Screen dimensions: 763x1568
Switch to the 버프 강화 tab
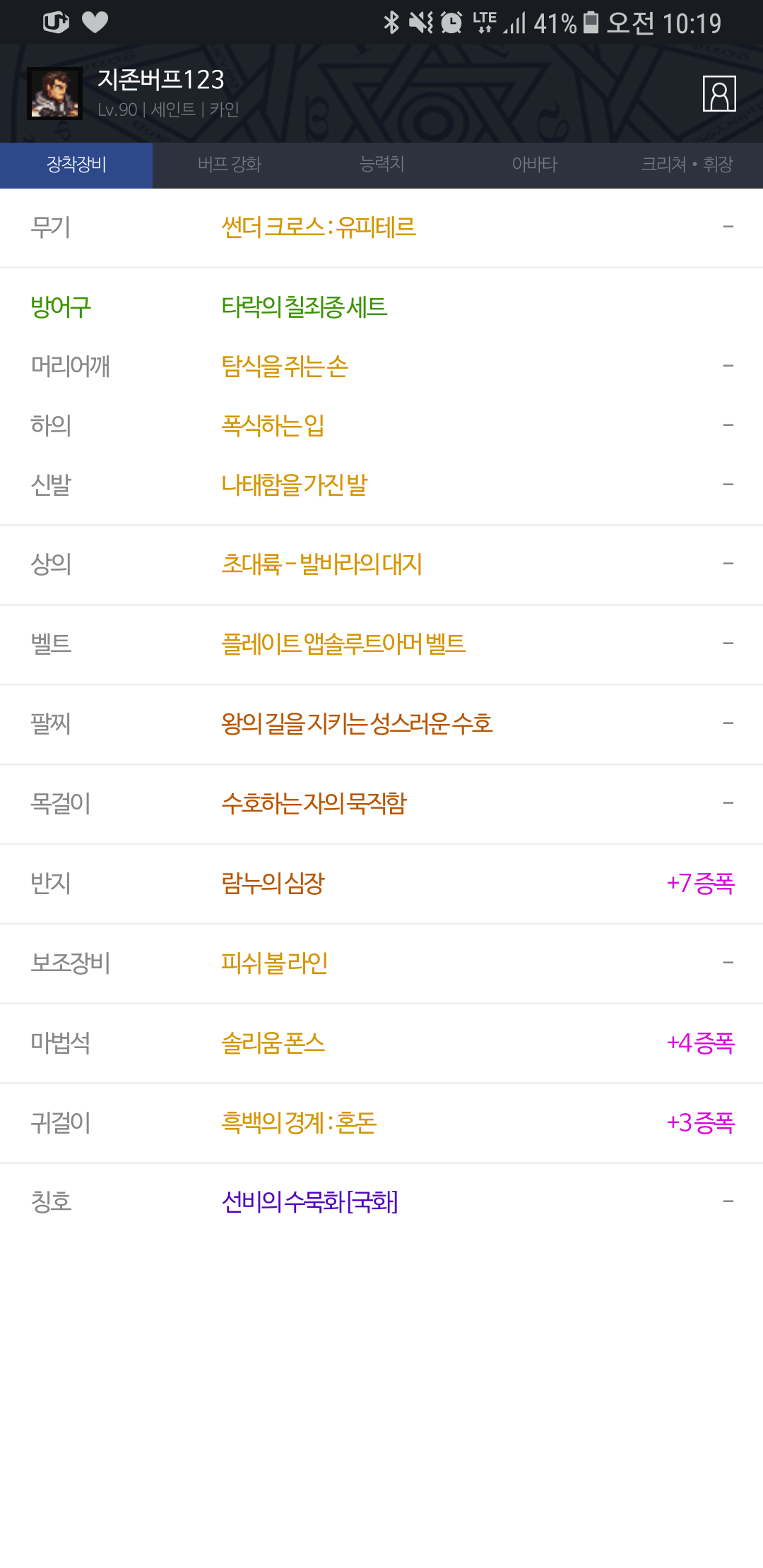coord(229,165)
